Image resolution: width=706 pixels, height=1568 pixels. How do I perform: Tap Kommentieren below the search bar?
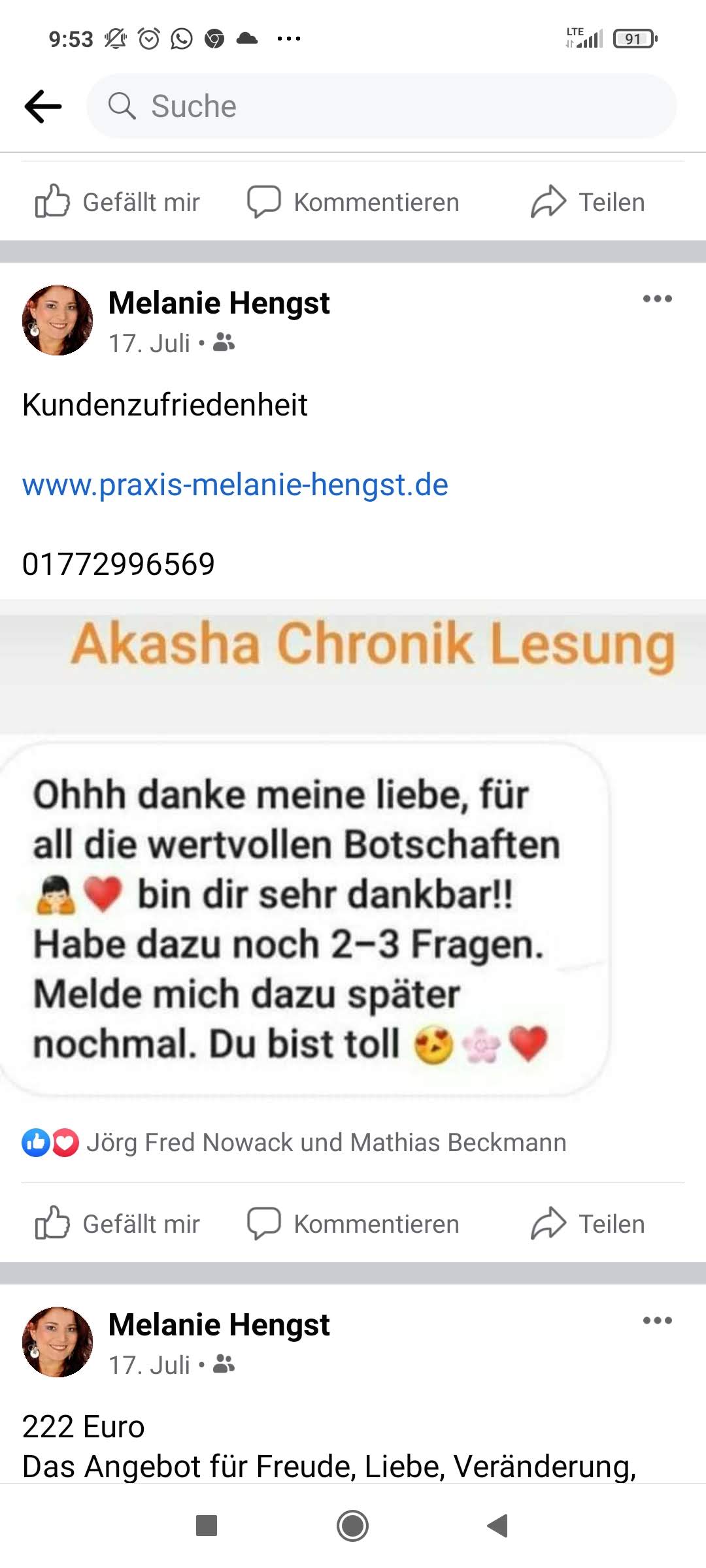(353, 202)
